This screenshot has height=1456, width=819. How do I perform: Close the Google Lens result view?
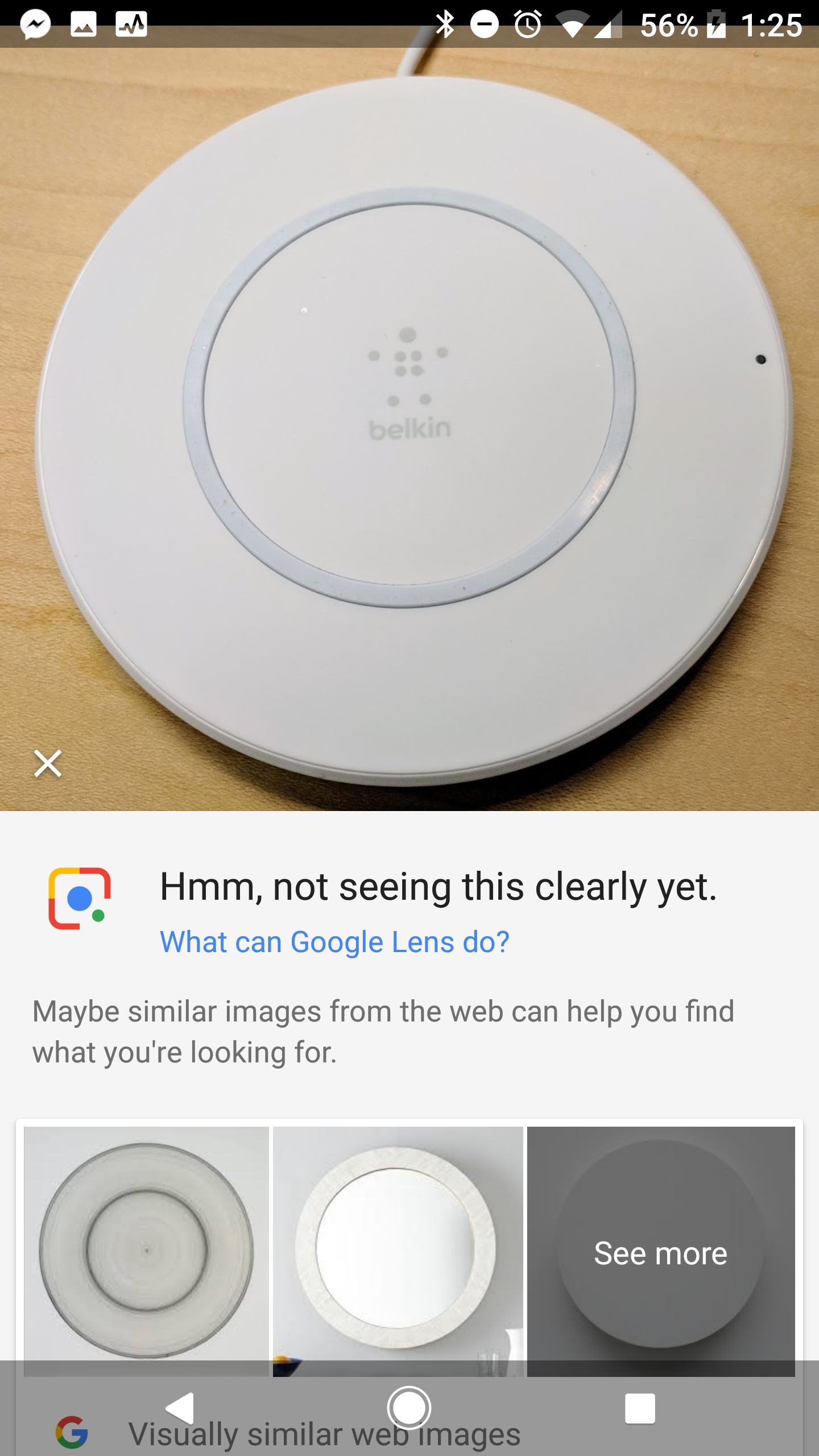pyautogui.click(x=48, y=763)
